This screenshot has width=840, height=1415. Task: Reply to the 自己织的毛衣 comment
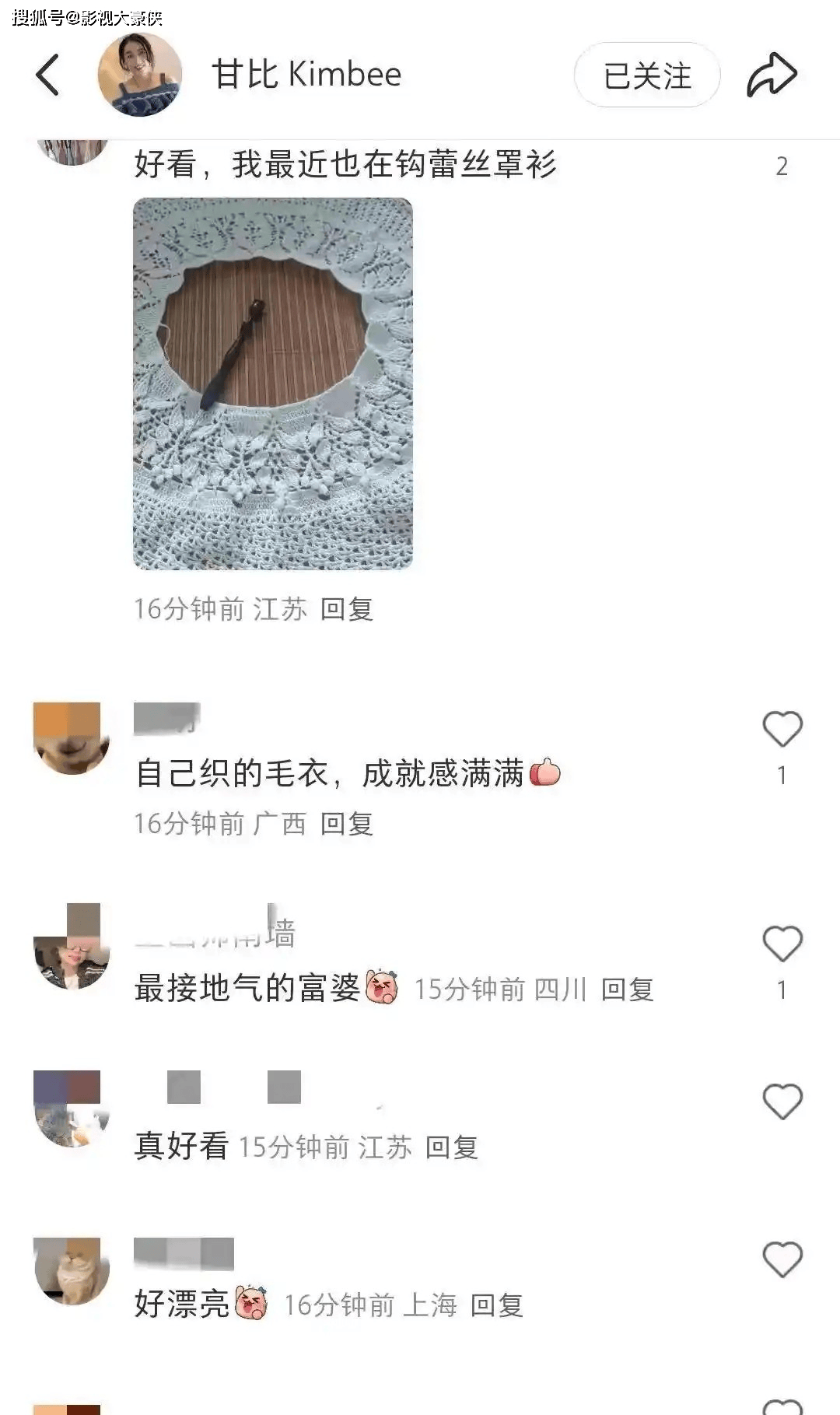347,824
